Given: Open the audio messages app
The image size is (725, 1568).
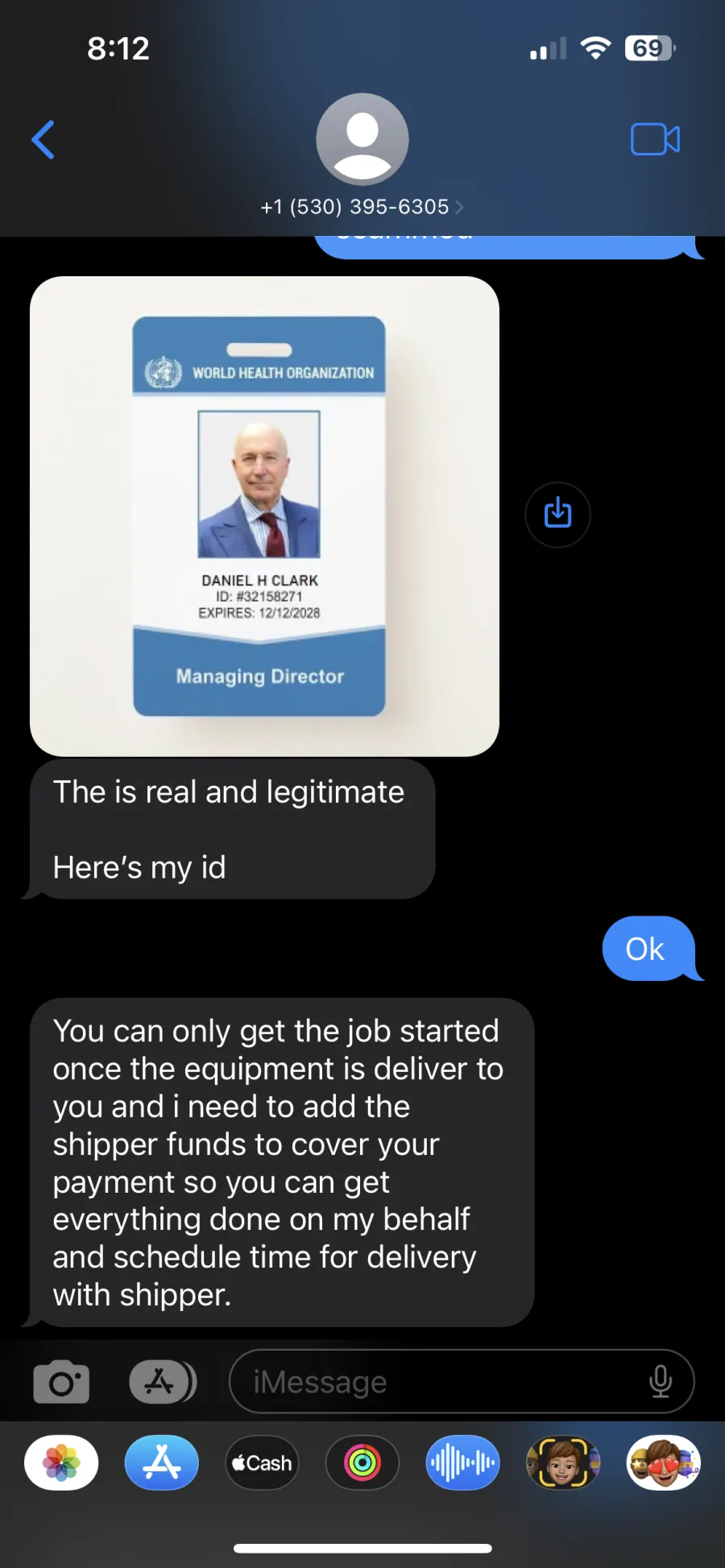Looking at the screenshot, I should [462, 1463].
